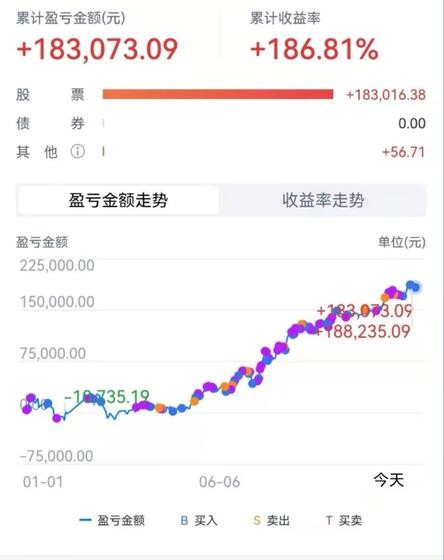Select the 盈亏金额走势 tab
Image resolution: width=444 pixels, height=560 pixels.
(x=118, y=200)
